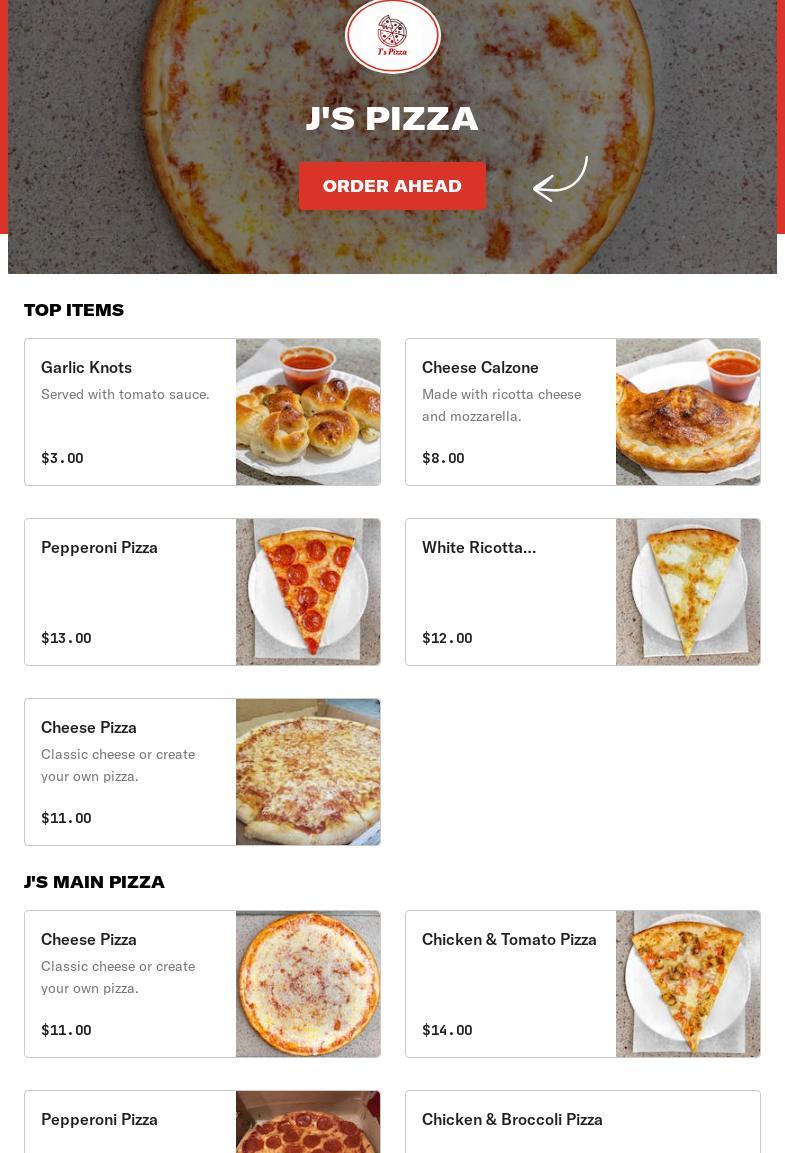Viewport: 785px width, 1153px height.
Task: Open Pepperoni Pizza priced at $13.00
Action: click(x=202, y=592)
